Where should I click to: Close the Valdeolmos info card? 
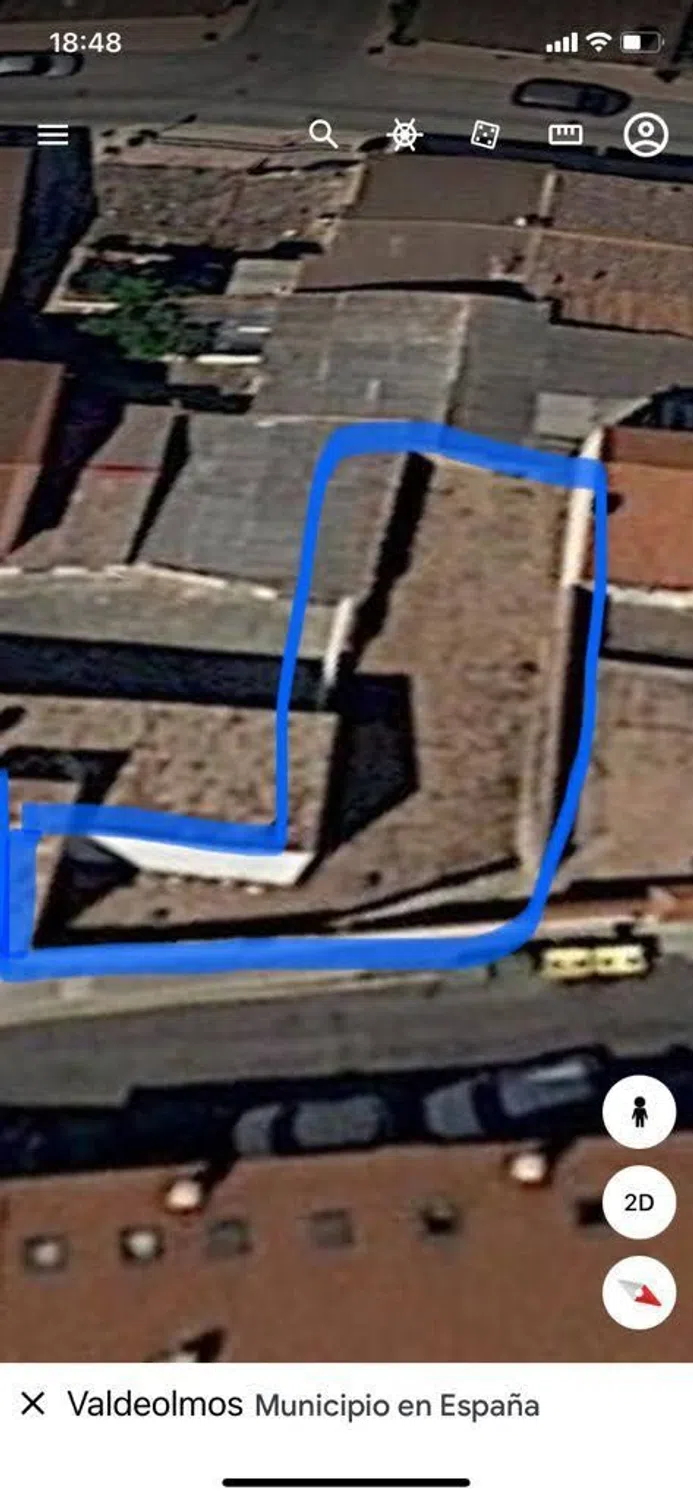tap(33, 1404)
